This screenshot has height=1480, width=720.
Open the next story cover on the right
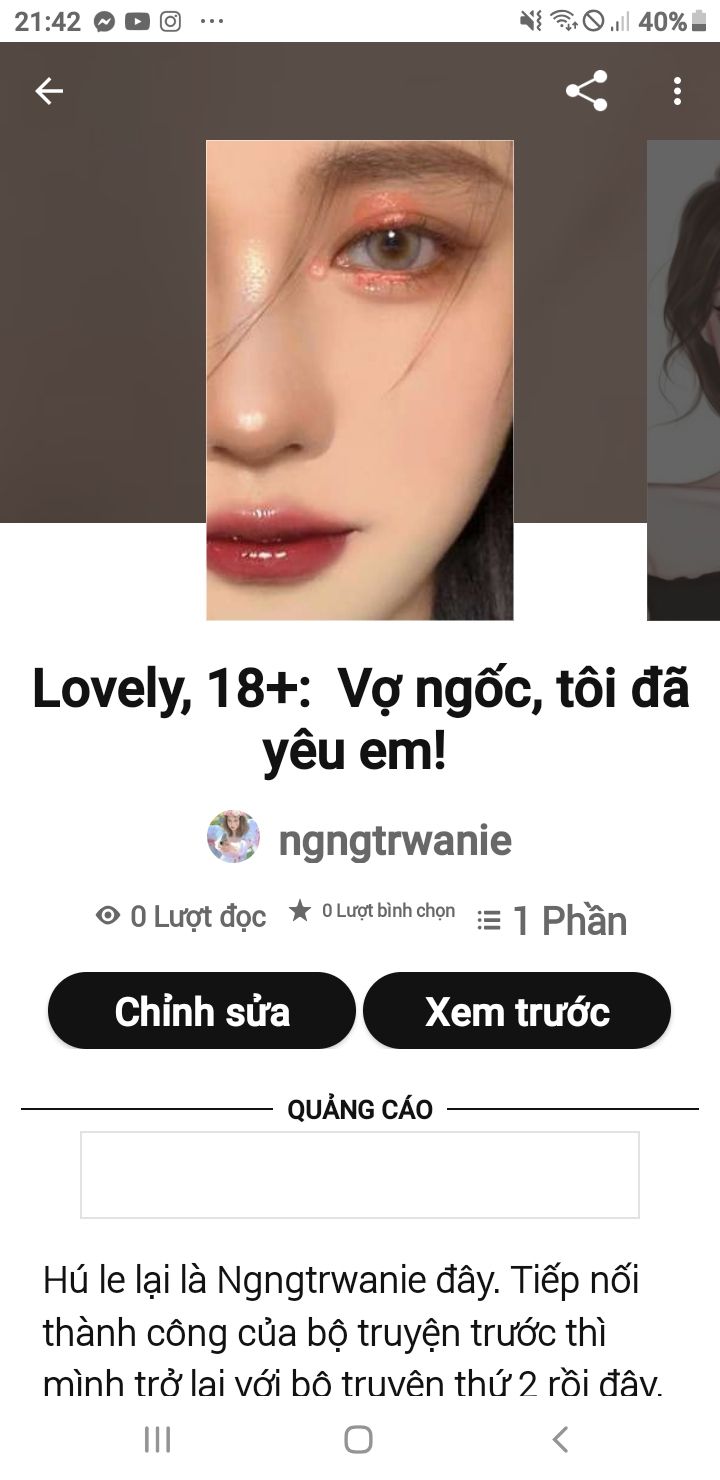click(x=684, y=380)
